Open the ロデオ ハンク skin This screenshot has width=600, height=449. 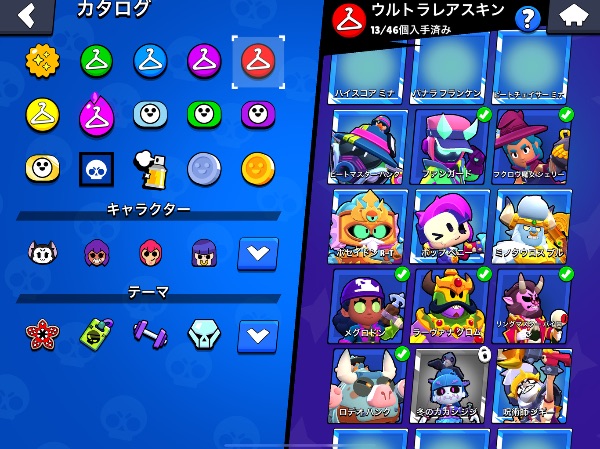click(x=368, y=386)
